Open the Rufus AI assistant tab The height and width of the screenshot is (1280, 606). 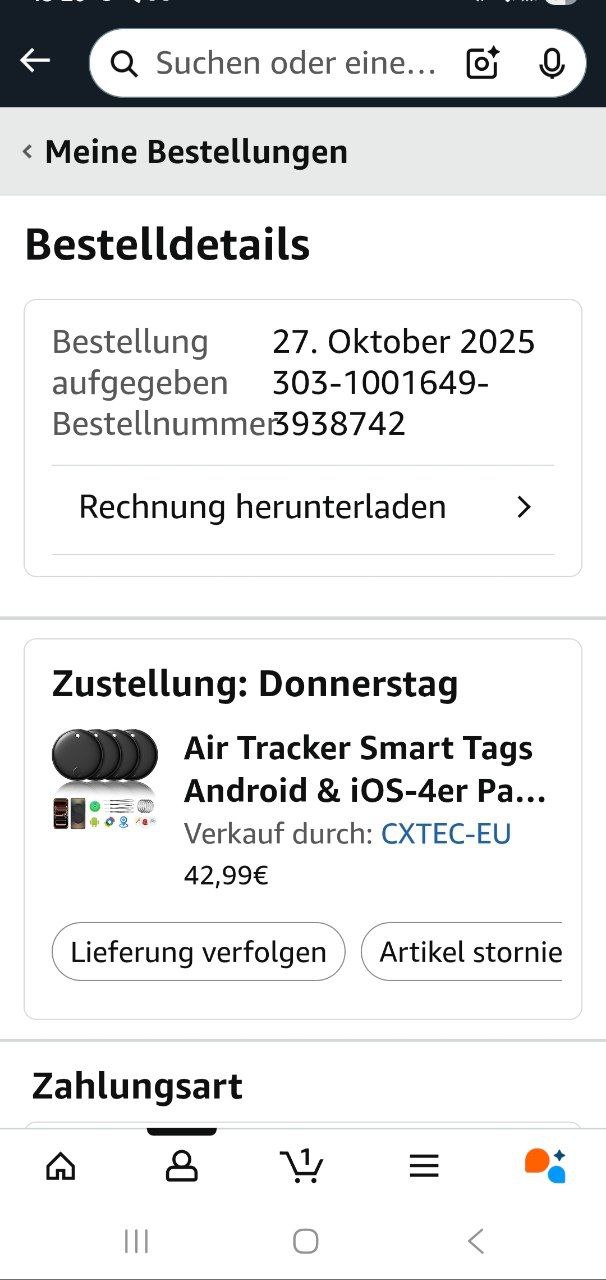coord(545,1165)
